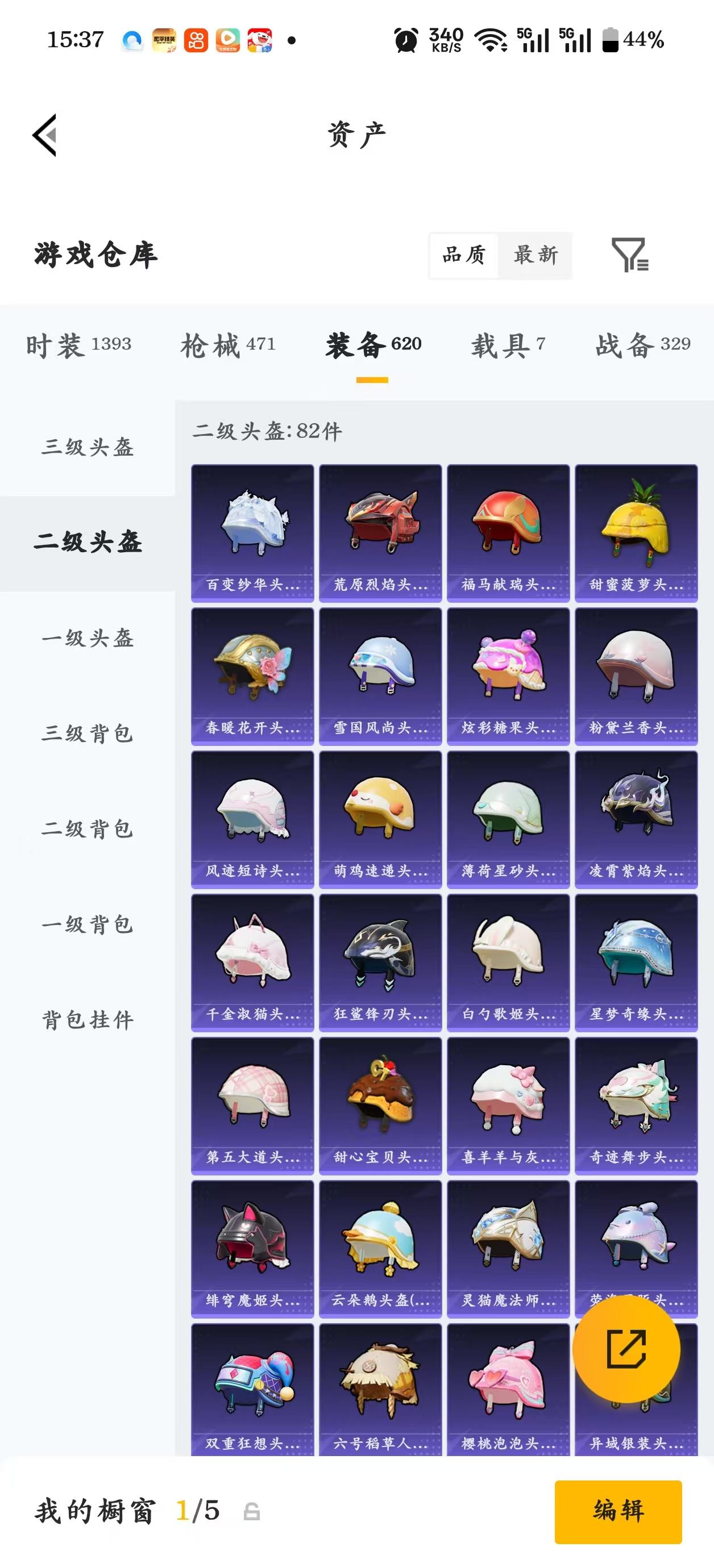
Task: Tap the yellow circular share icon
Action: pyautogui.click(x=628, y=1350)
